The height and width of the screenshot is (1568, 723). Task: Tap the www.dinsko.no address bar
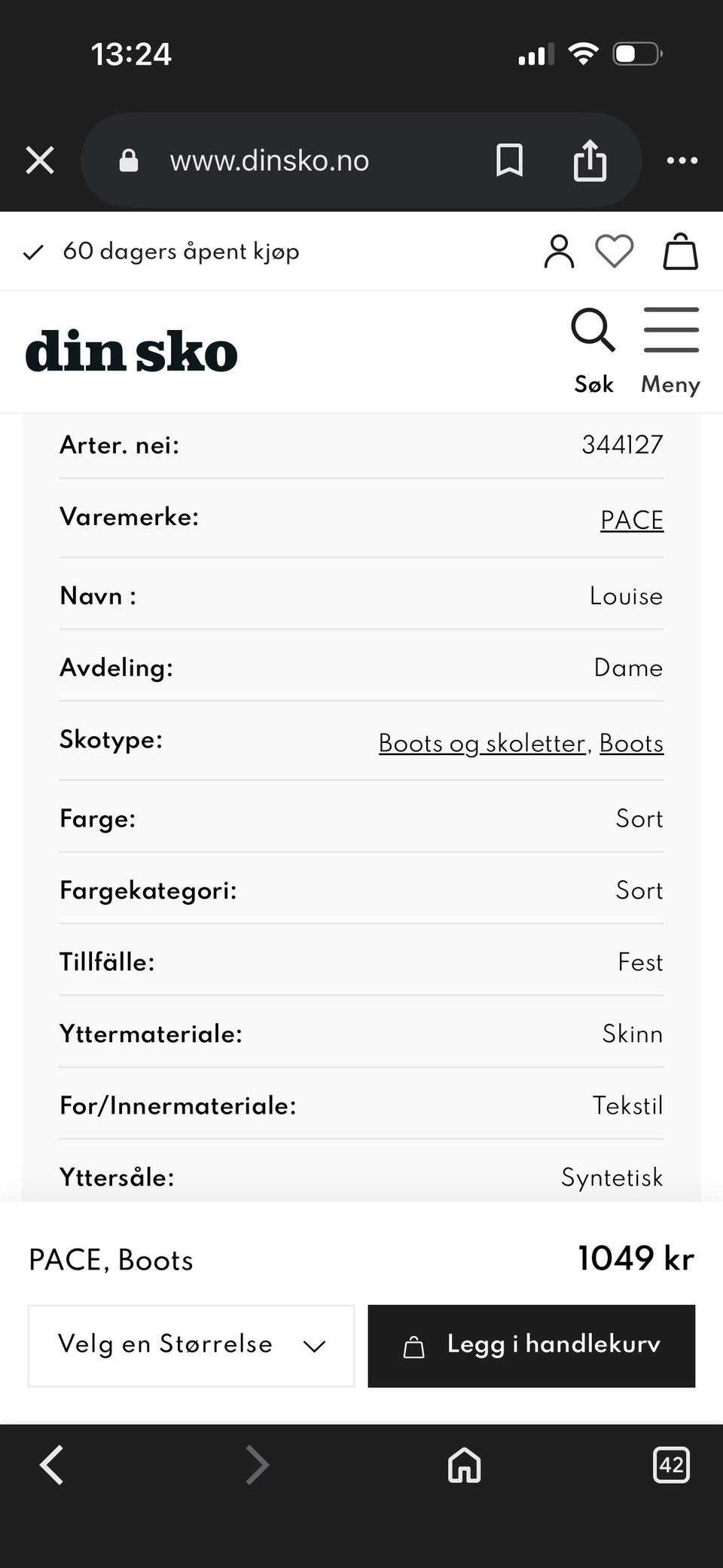[x=269, y=160]
